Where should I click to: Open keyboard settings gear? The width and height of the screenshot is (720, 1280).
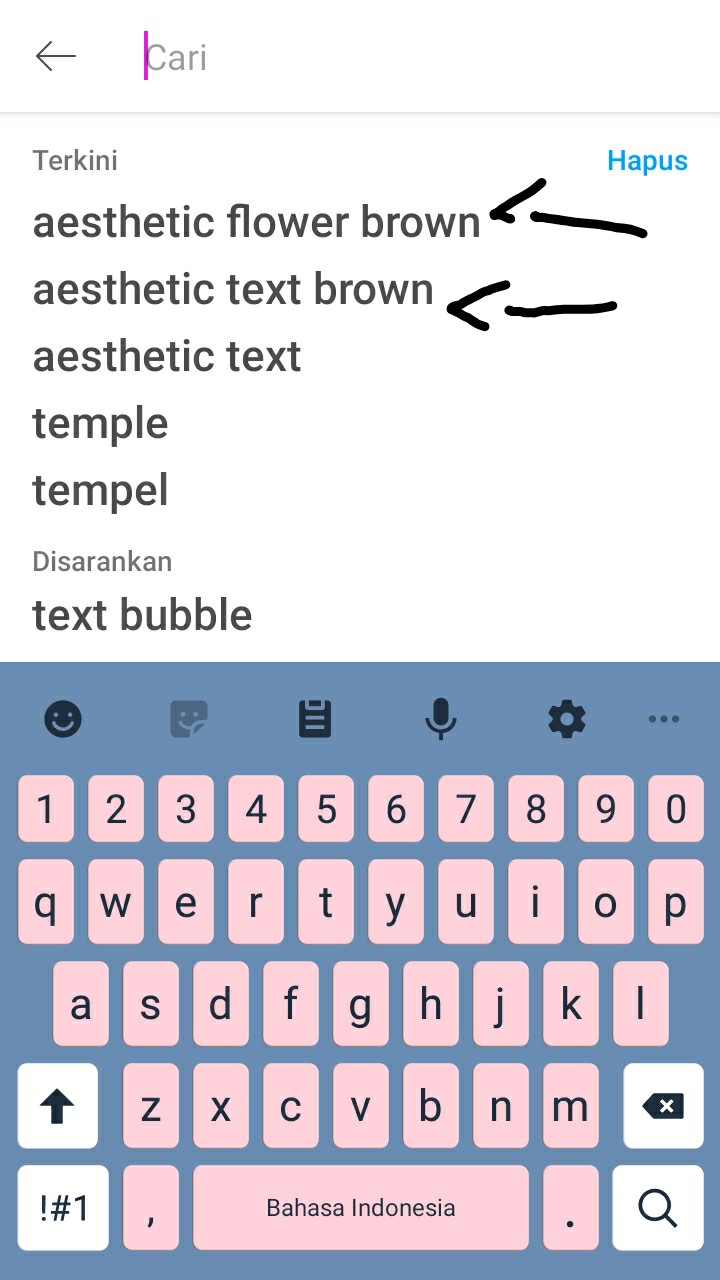coord(566,718)
